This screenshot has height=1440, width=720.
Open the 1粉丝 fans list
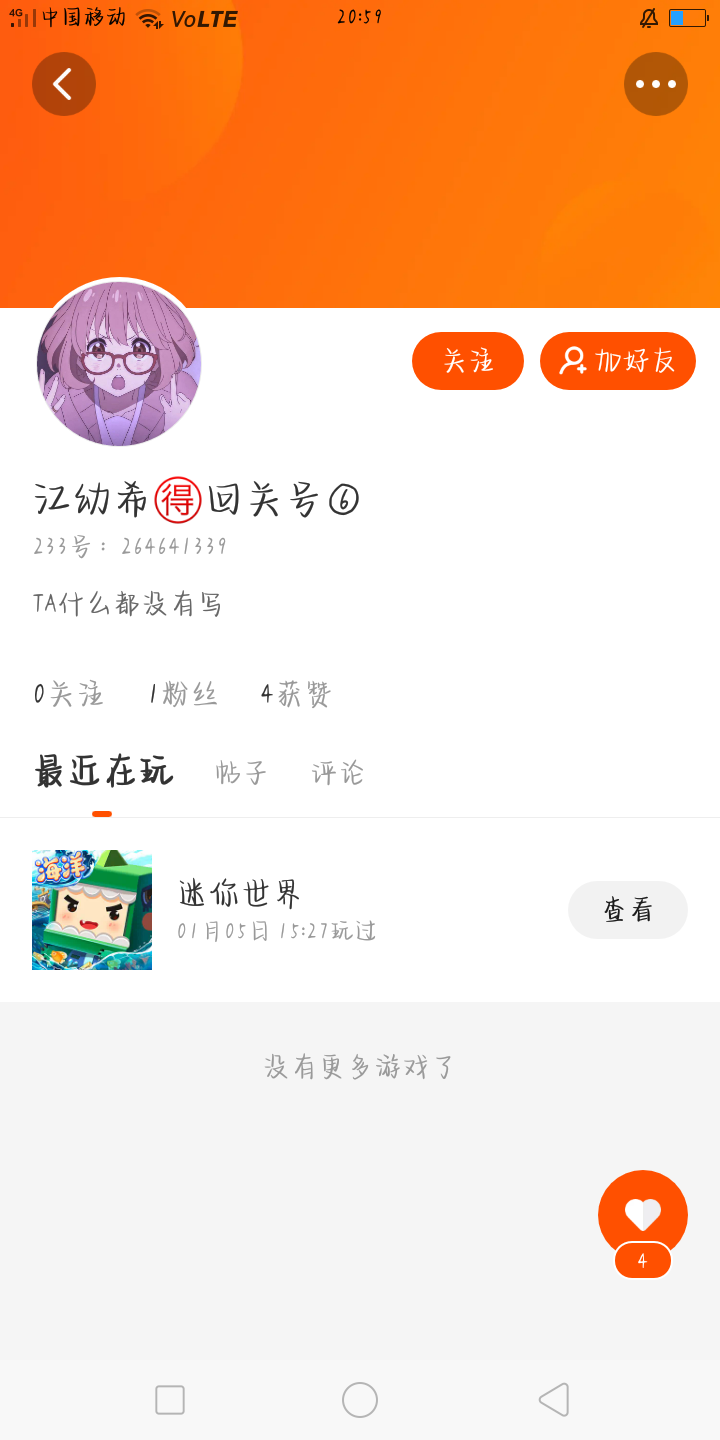pos(183,694)
